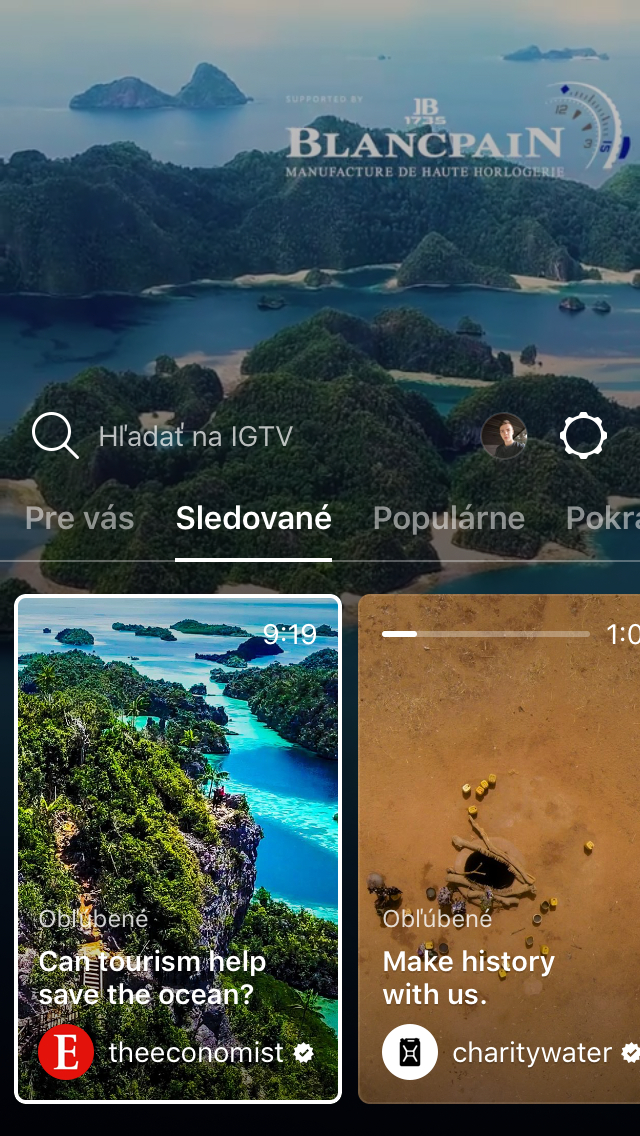This screenshot has width=640, height=1136.
Task: Tap the magnifying glass search icon
Action: (55, 436)
